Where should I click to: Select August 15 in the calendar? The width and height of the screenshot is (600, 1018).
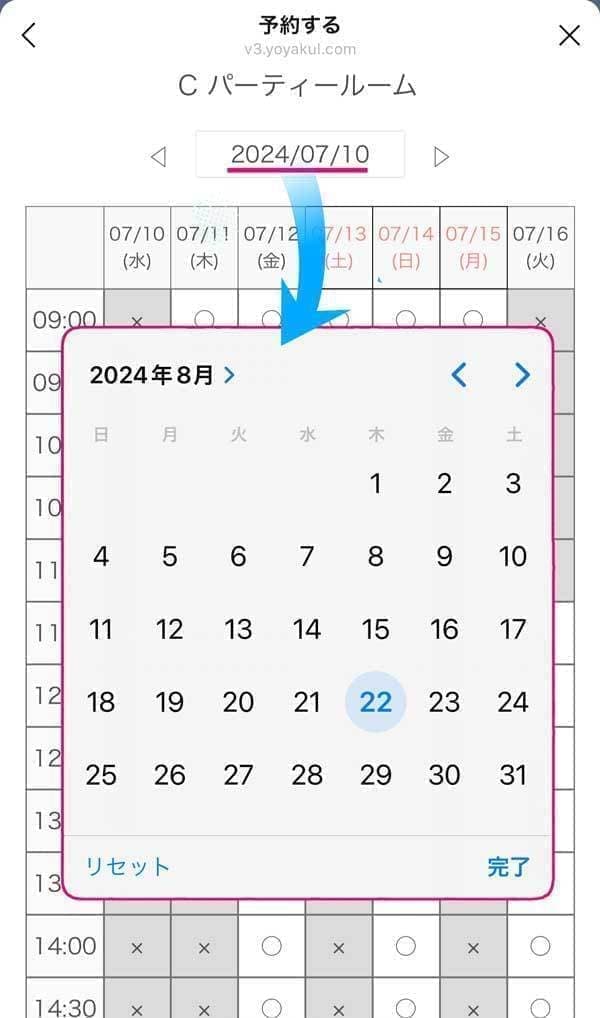(375, 629)
